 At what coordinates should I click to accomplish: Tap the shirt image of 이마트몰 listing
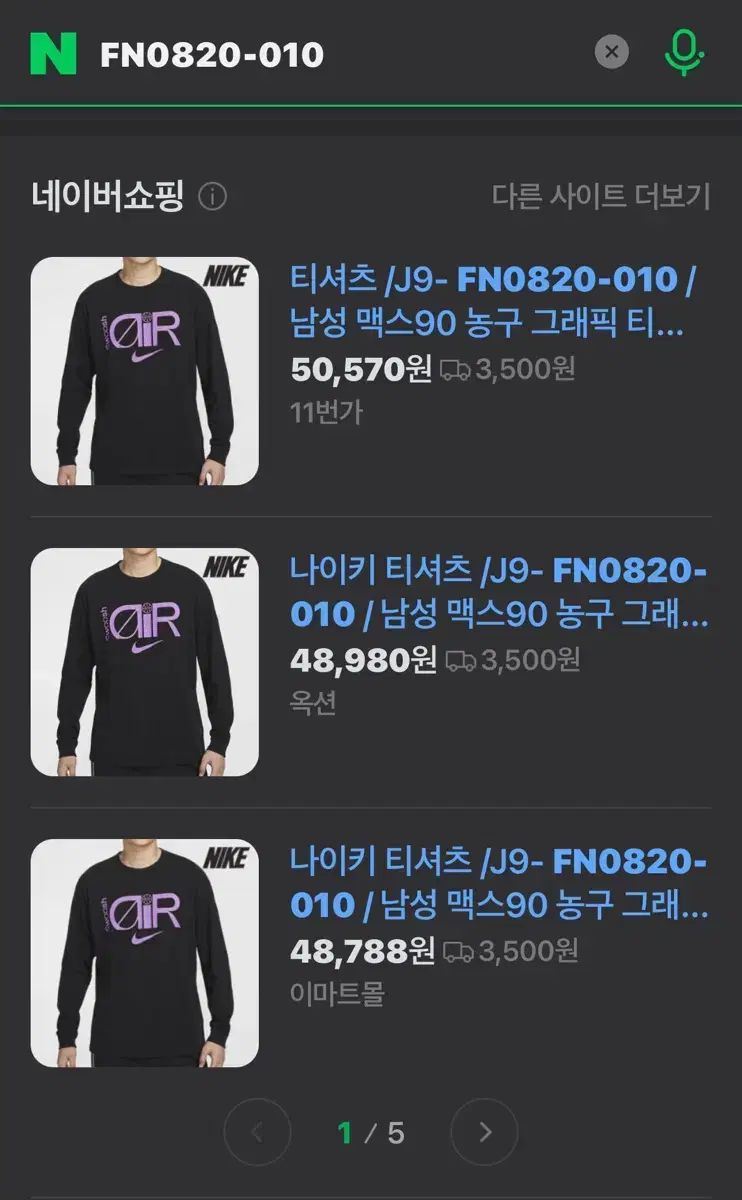pos(145,953)
